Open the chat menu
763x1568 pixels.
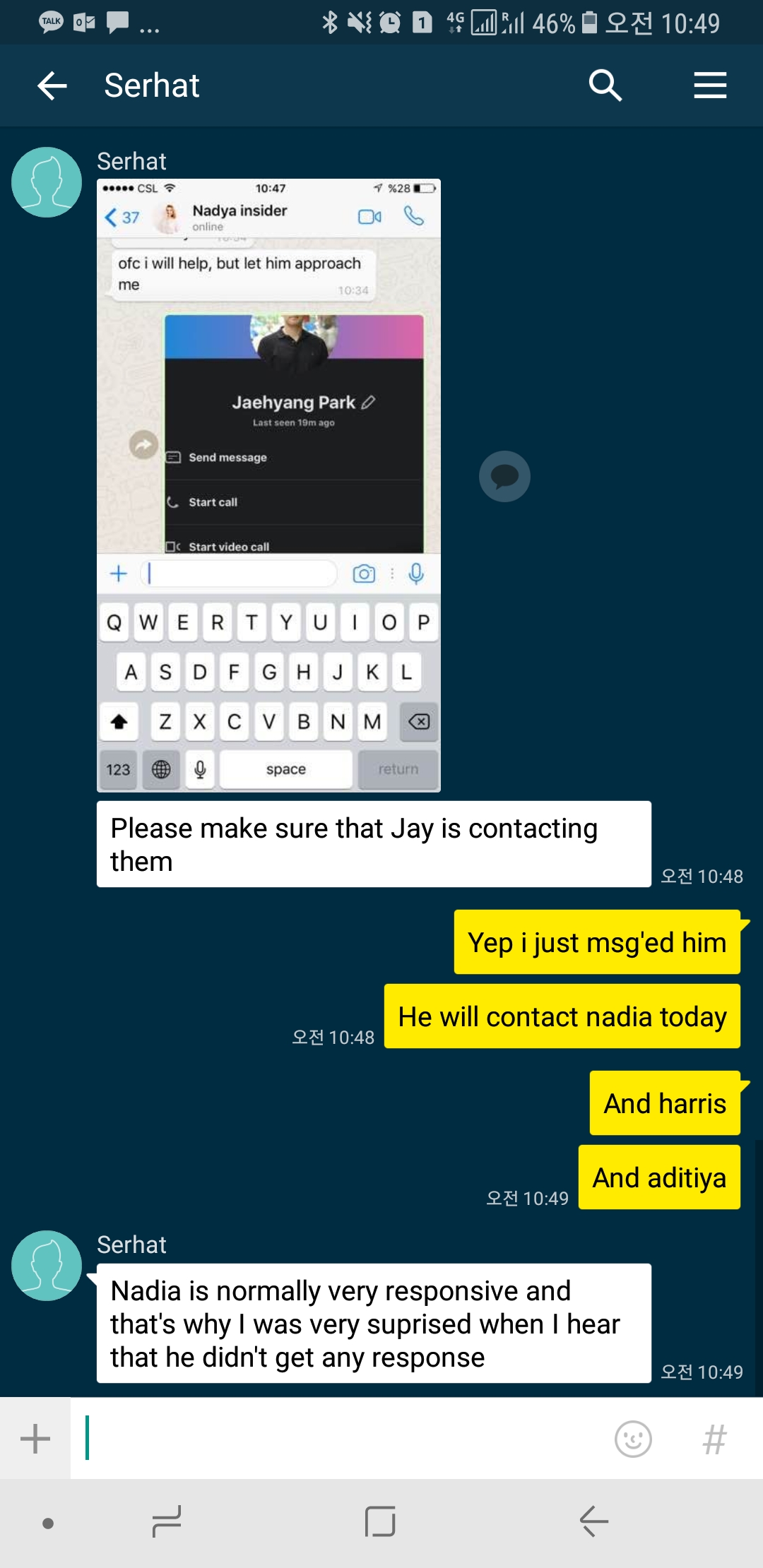tap(710, 86)
